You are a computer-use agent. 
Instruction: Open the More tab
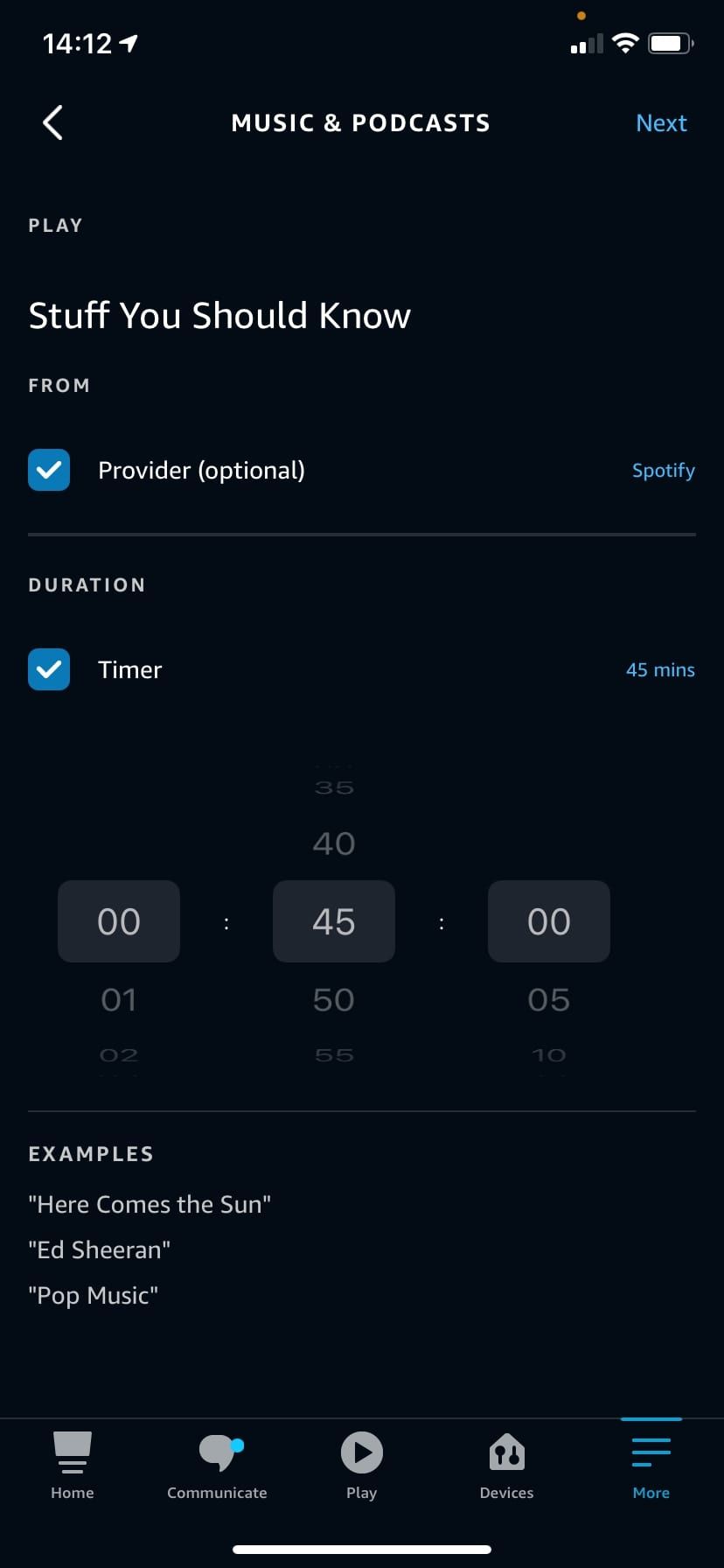tap(651, 1466)
